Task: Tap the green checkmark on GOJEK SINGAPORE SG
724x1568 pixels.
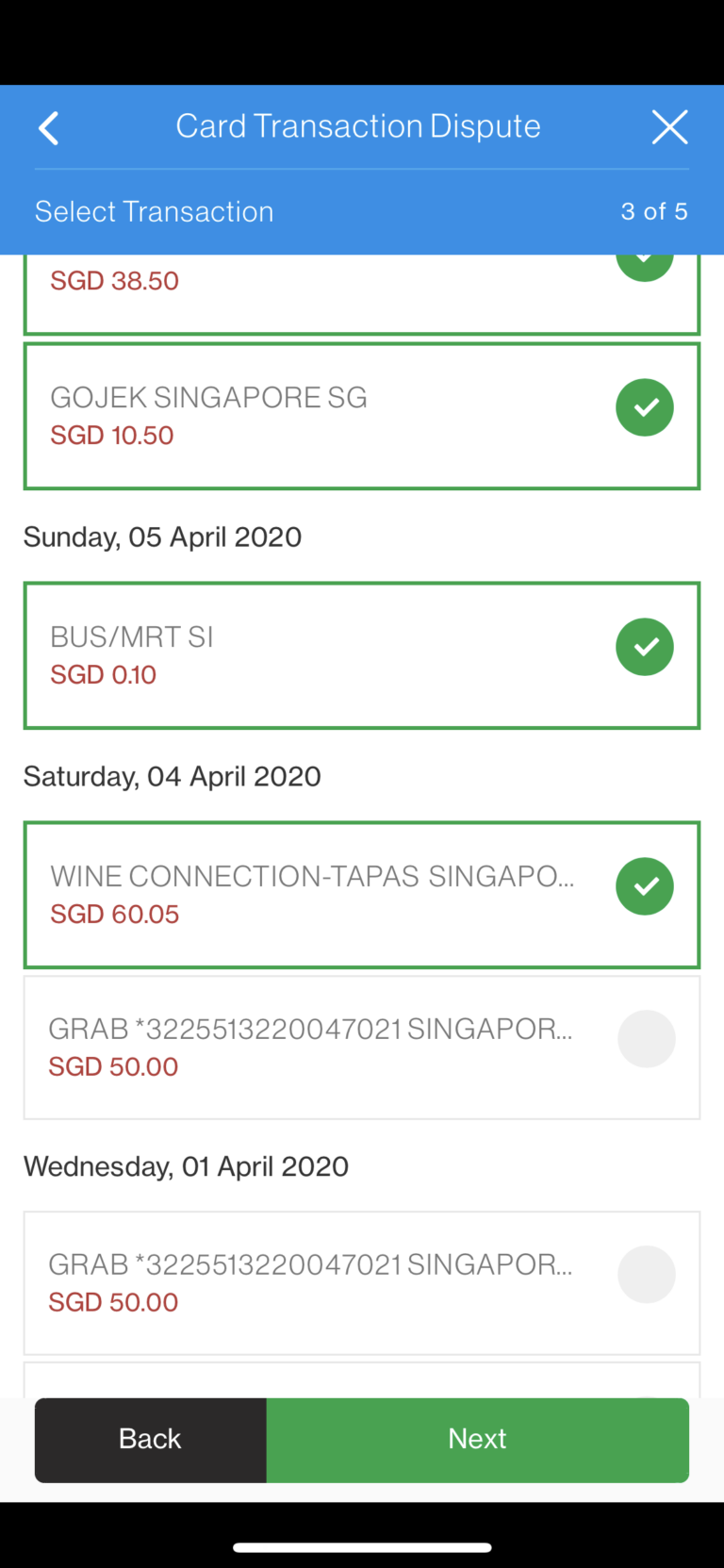Action: 645,406
